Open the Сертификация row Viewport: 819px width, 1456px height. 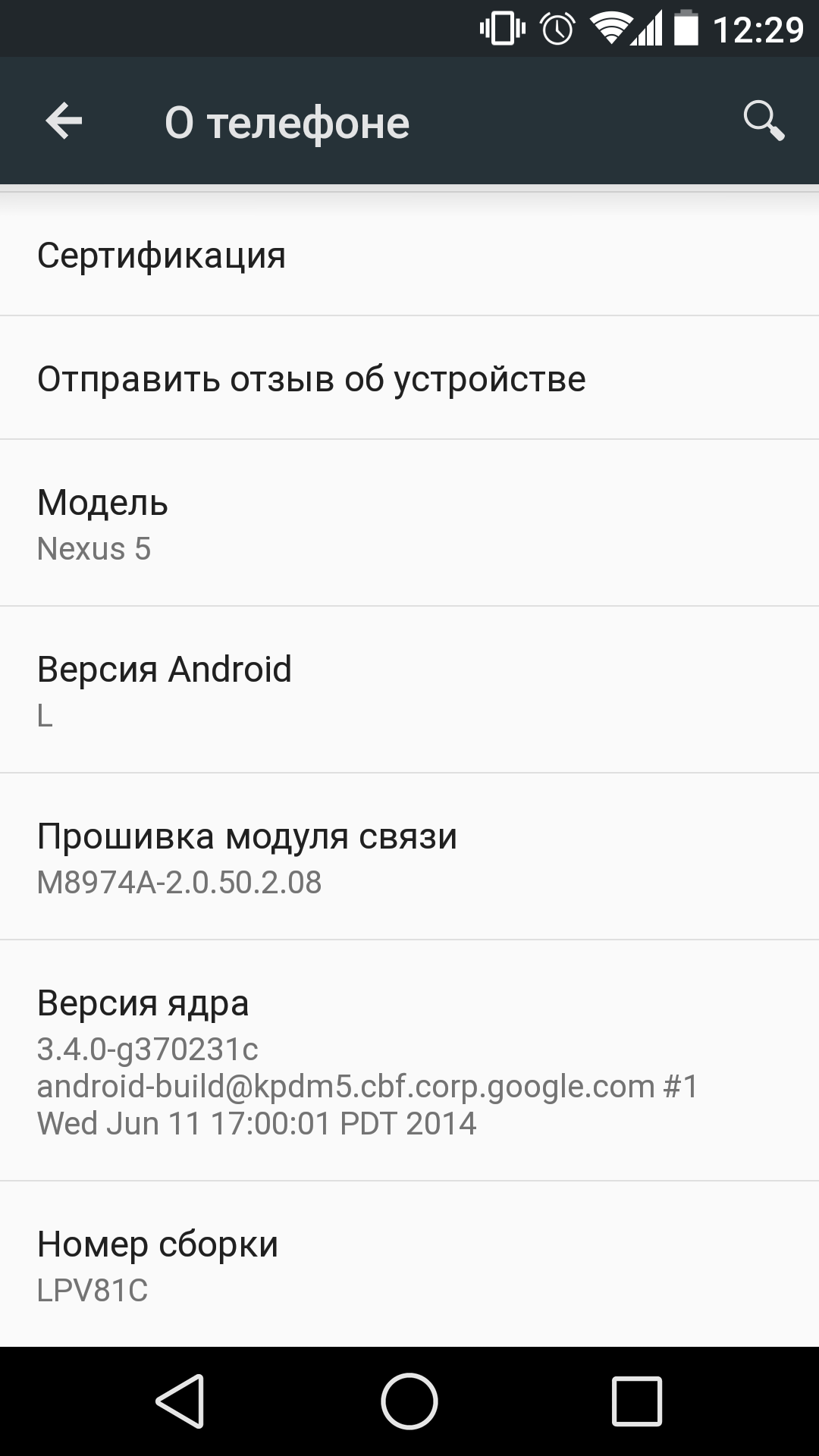tap(409, 256)
